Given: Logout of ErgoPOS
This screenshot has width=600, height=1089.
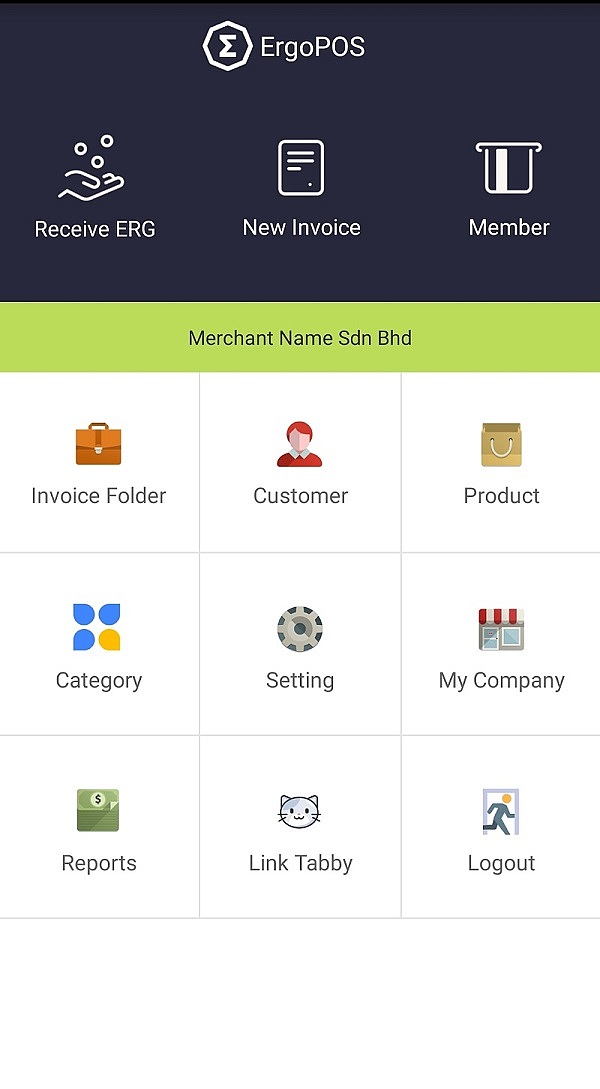Looking at the screenshot, I should 501,829.
